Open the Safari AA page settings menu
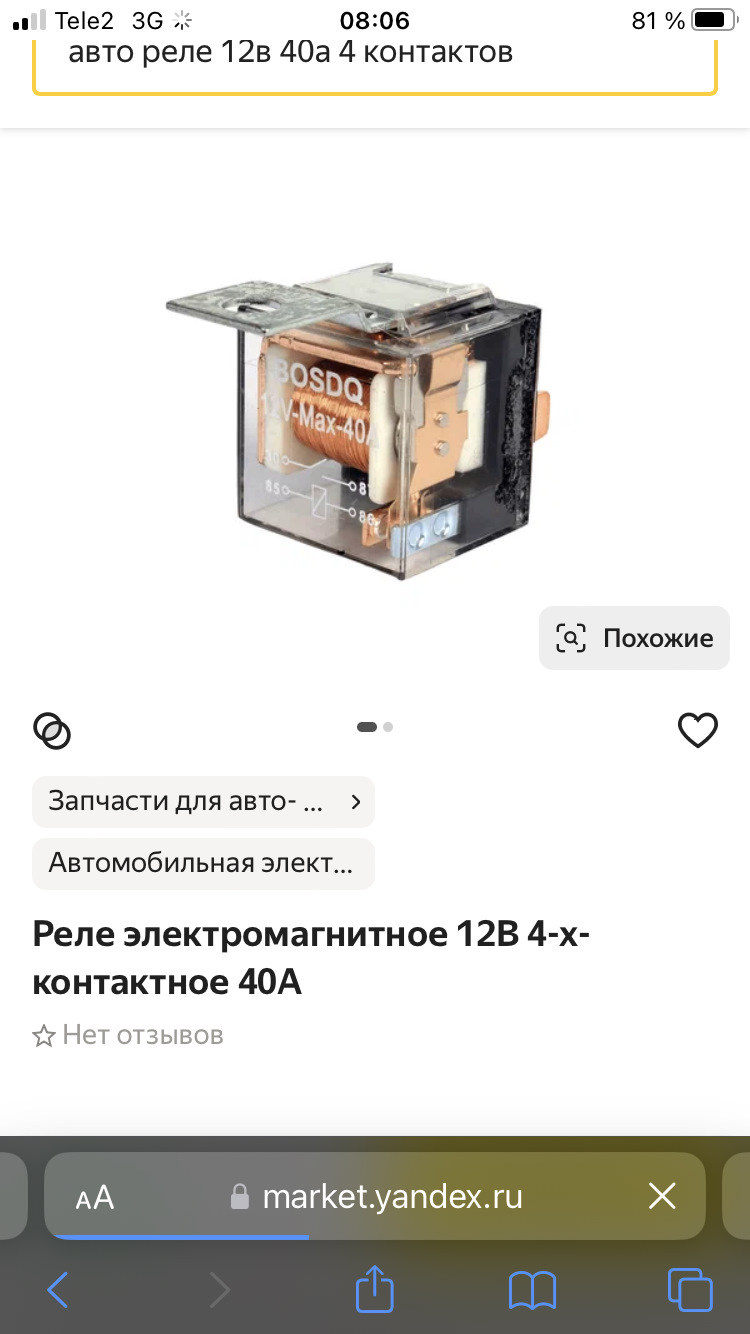The image size is (750, 1334). 95,1197
